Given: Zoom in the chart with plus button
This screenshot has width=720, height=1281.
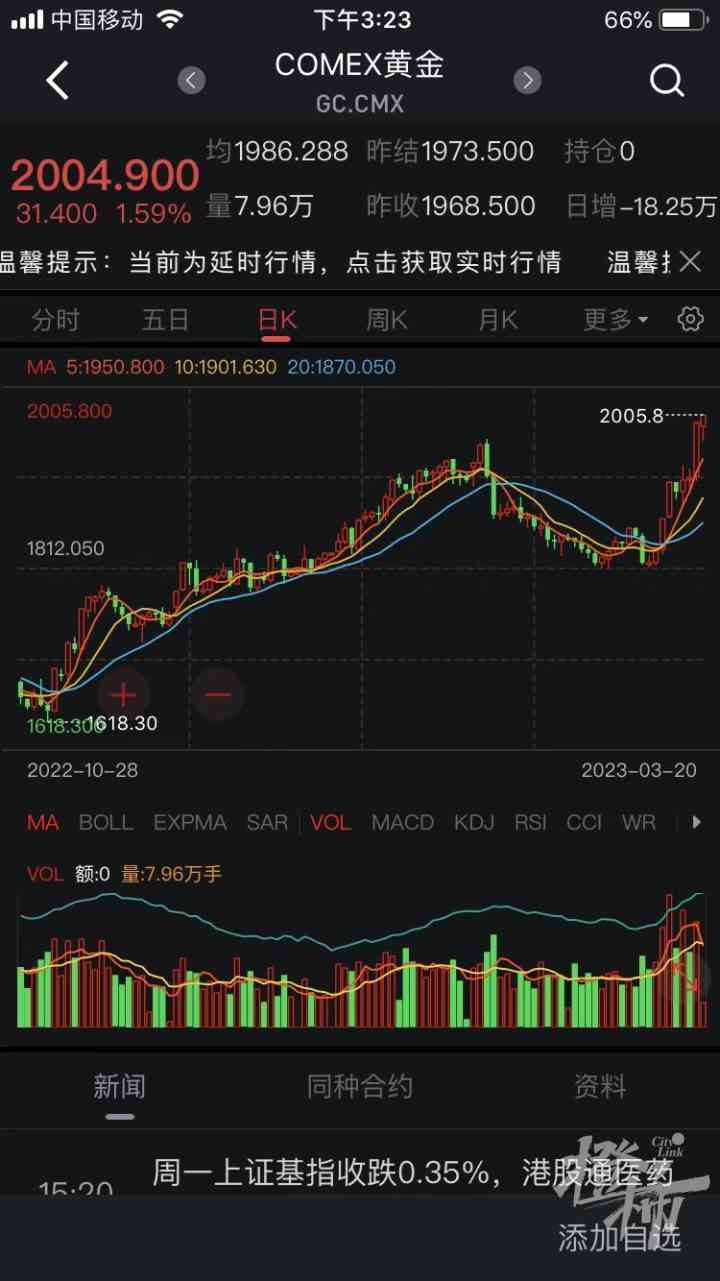Looking at the screenshot, I should point(123,694).
